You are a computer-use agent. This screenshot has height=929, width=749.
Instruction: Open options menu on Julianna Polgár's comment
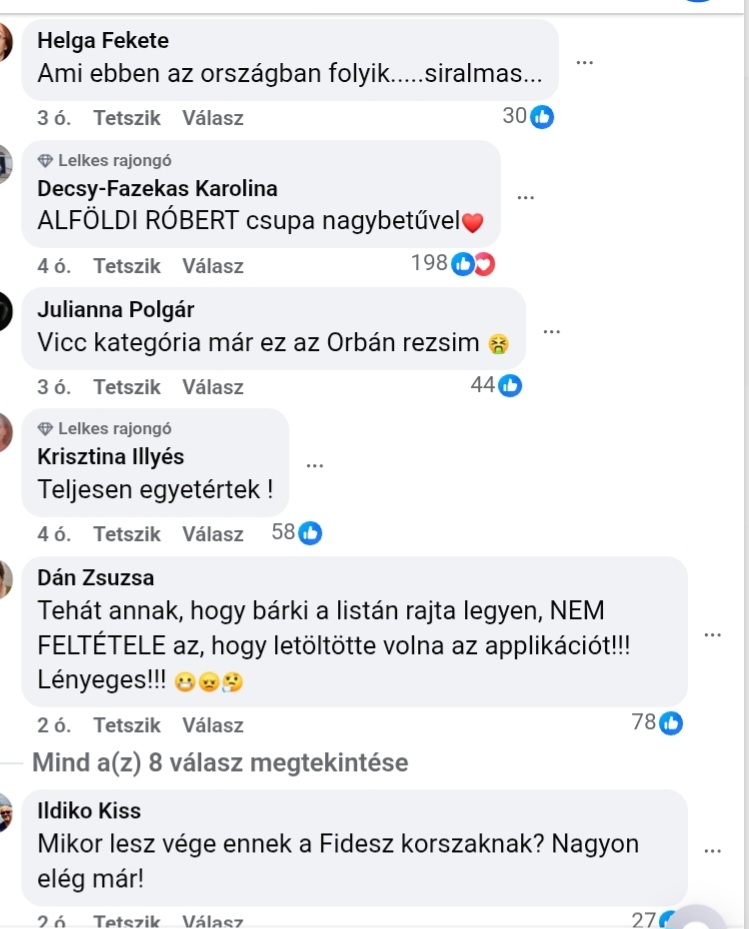[x=552, y=330]
